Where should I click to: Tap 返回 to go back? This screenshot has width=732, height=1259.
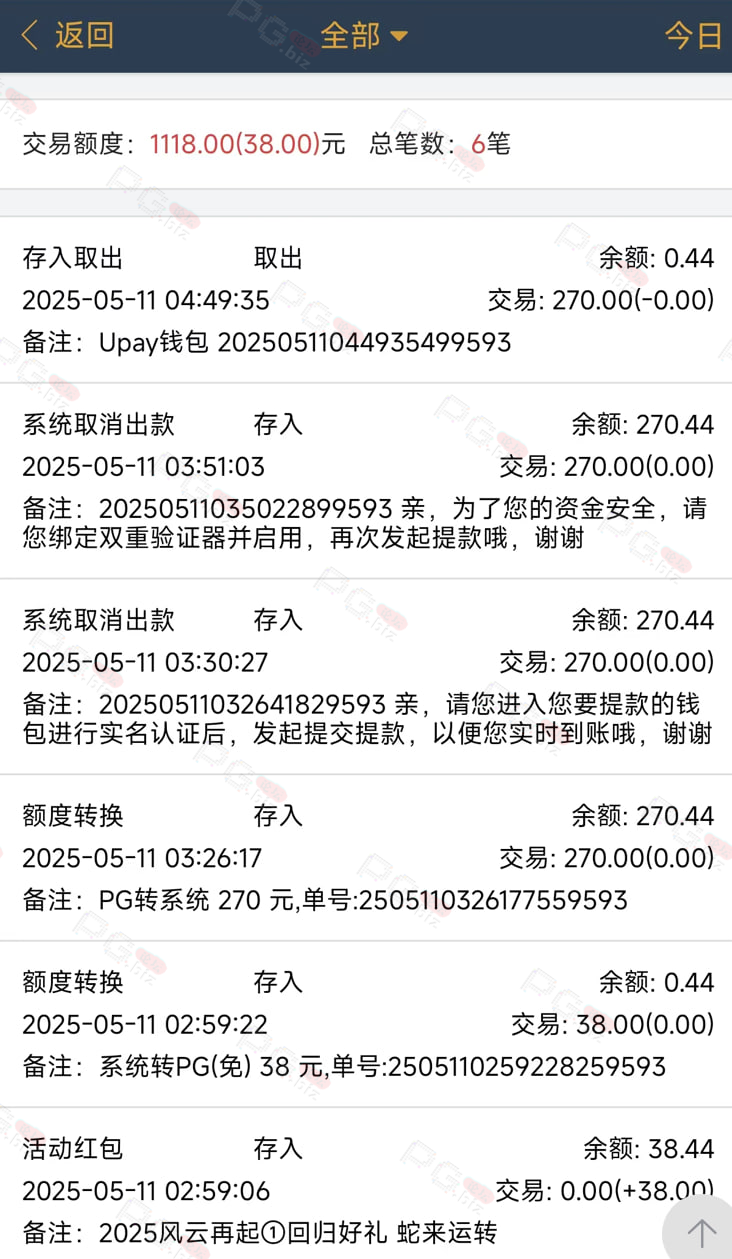[67, 36]
